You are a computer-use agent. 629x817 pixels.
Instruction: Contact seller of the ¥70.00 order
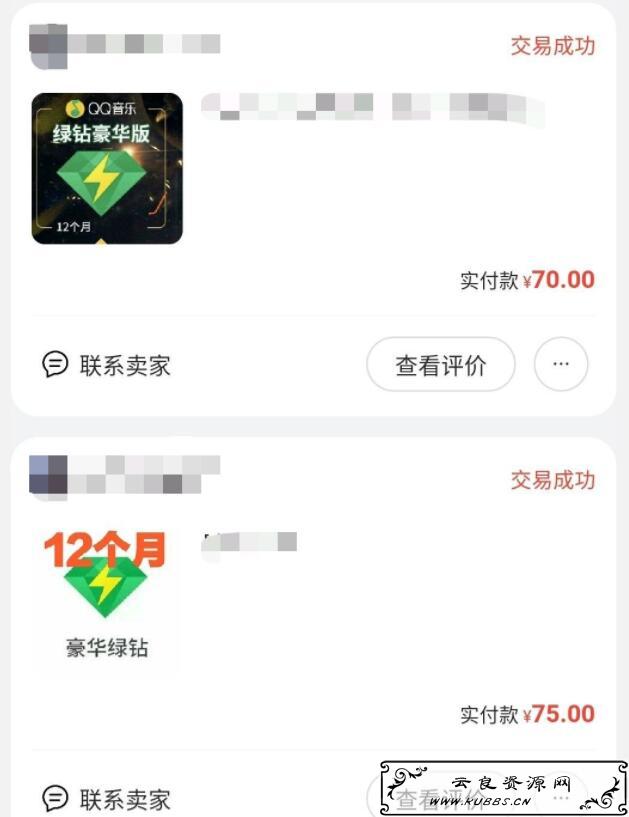pos(106,365)
